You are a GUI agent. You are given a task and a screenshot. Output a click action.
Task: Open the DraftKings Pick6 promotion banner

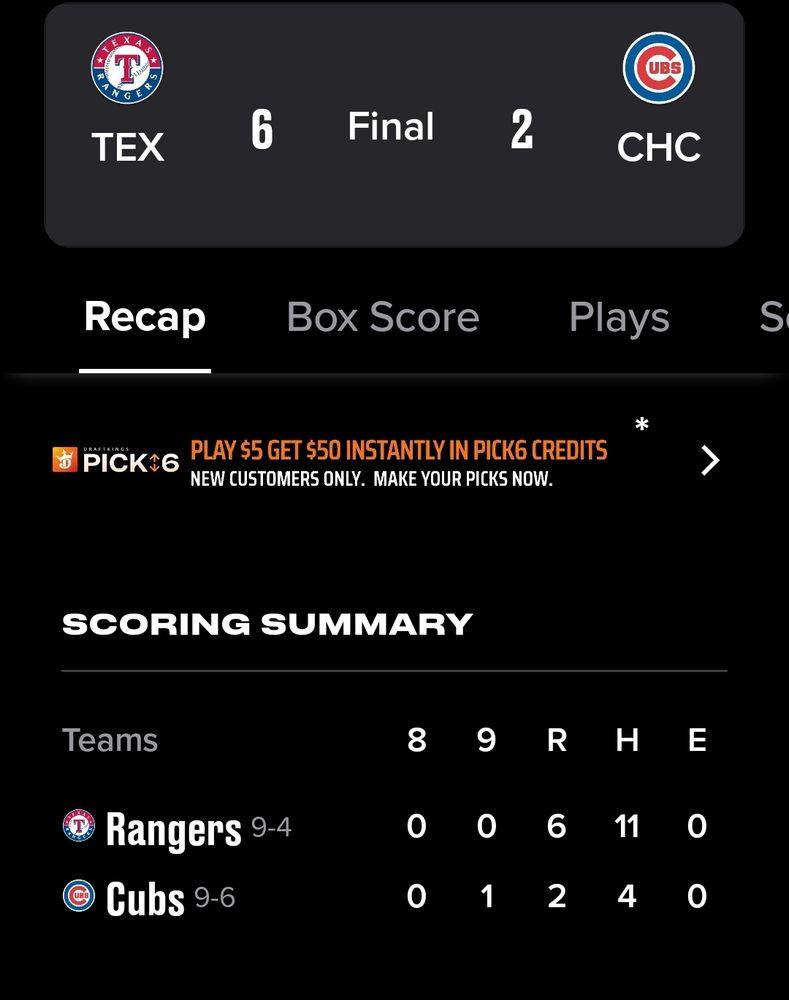390,461
